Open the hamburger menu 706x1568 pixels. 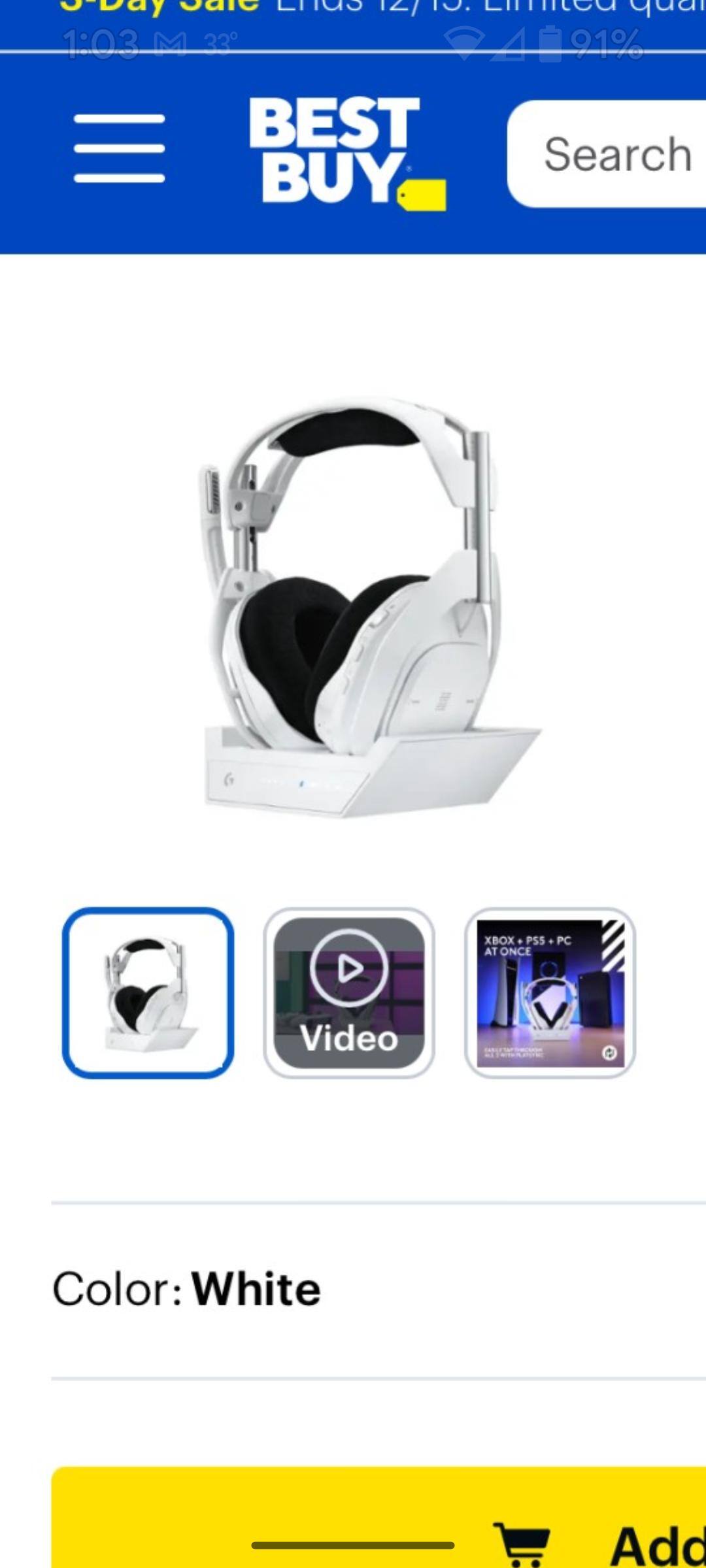[x=119, y=148]
